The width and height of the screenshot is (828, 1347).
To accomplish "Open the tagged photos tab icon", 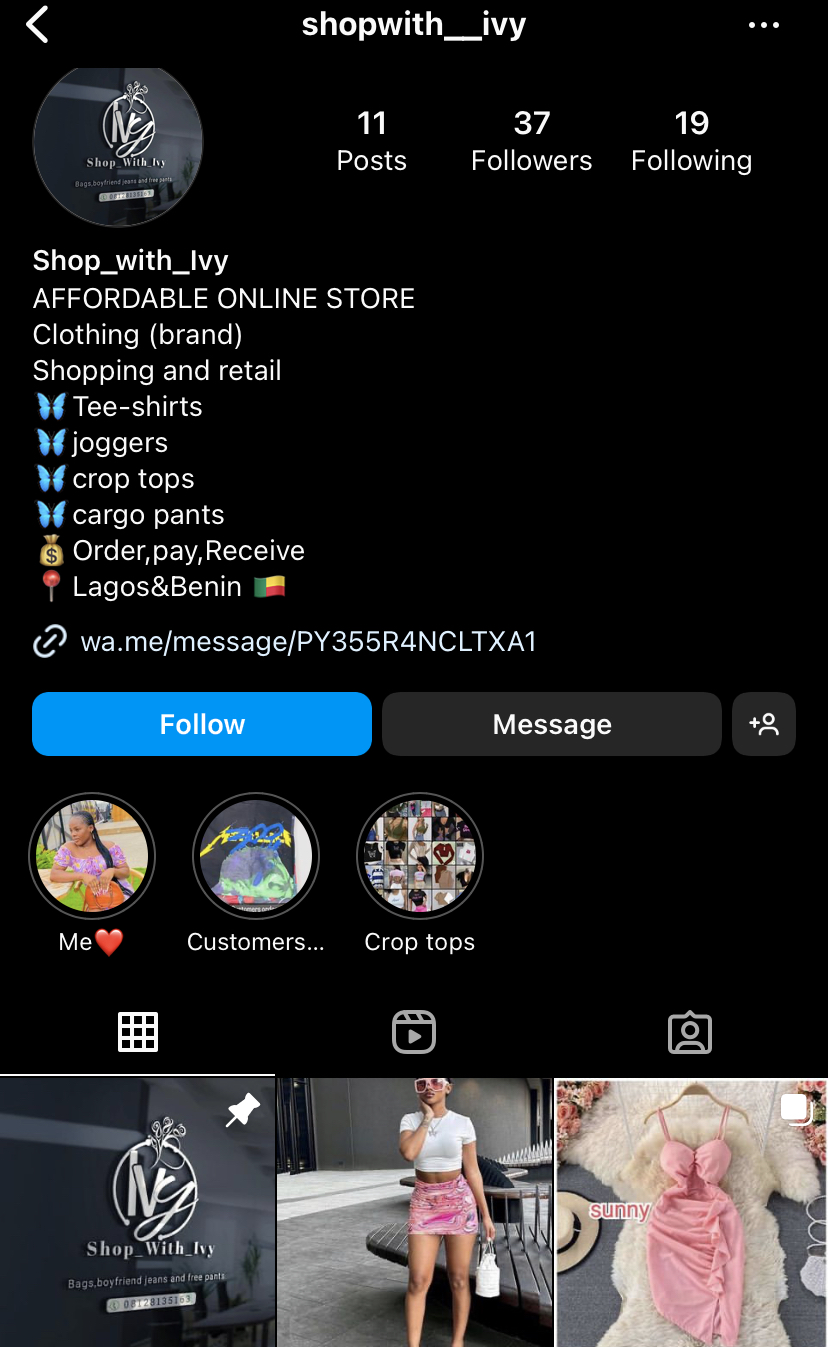I will tap(689, 1031).
